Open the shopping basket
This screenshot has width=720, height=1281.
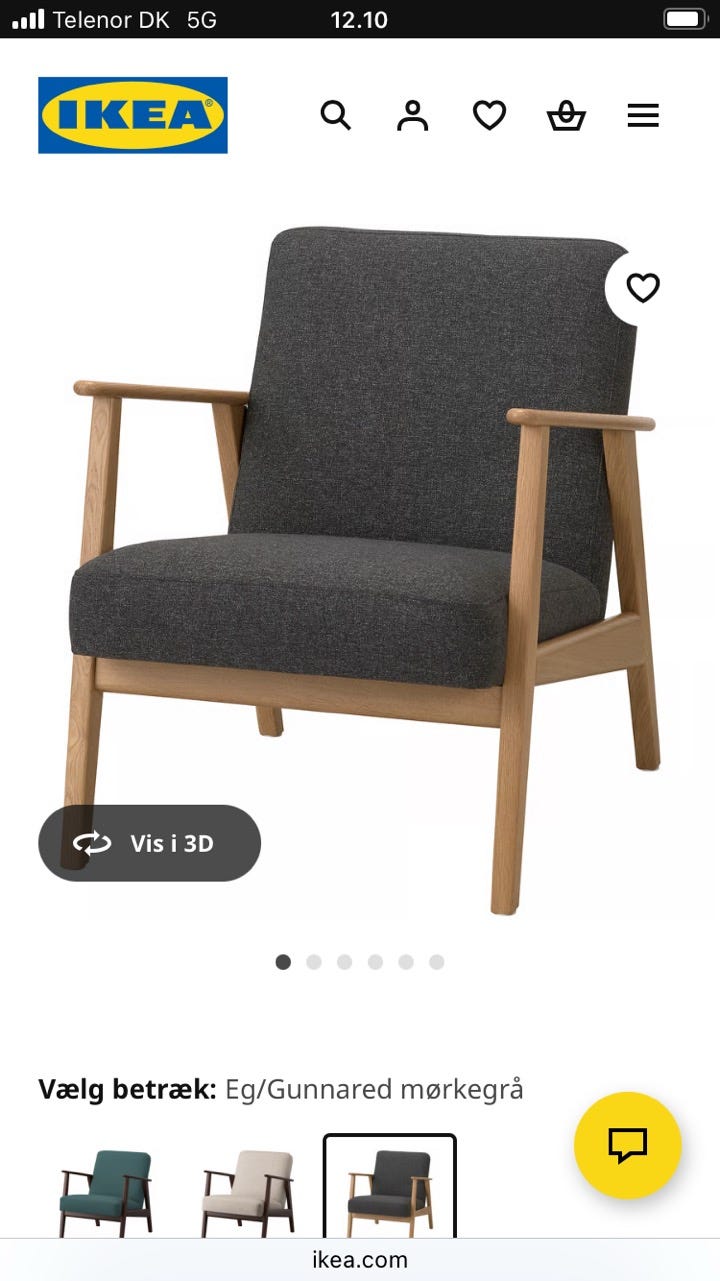coord(566,116)
